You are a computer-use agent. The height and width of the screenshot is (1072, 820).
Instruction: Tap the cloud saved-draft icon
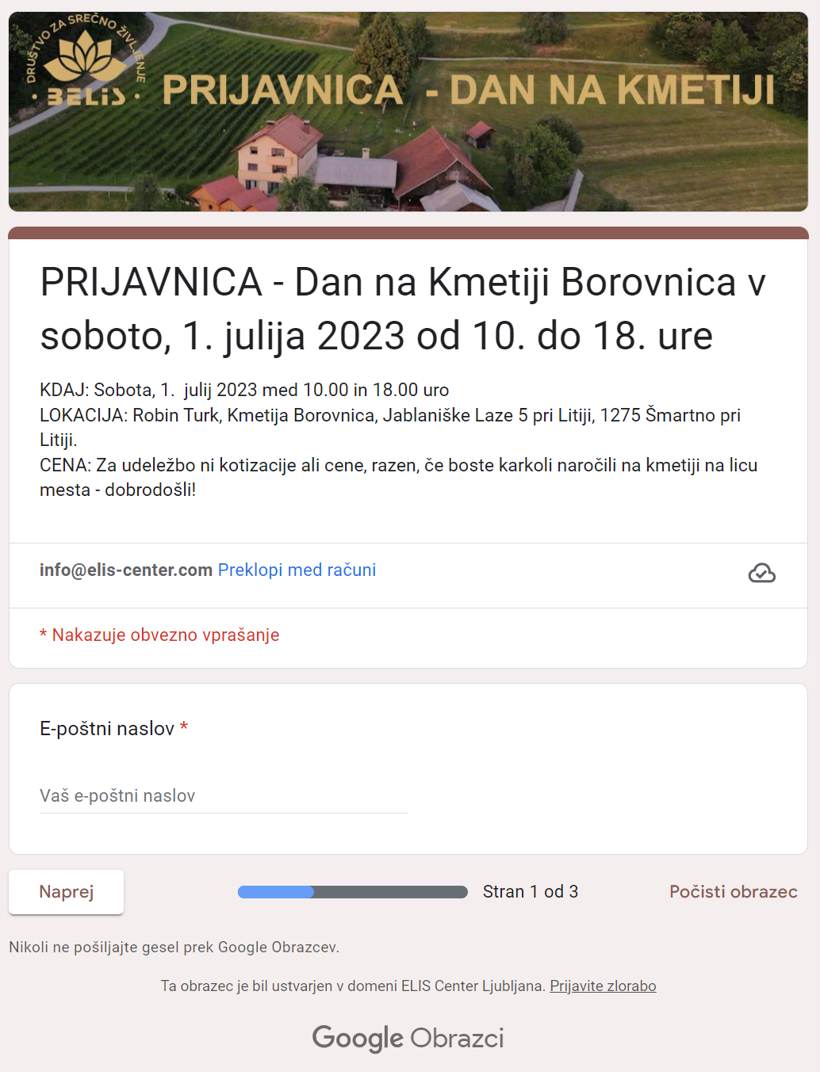tap(761, 573)
